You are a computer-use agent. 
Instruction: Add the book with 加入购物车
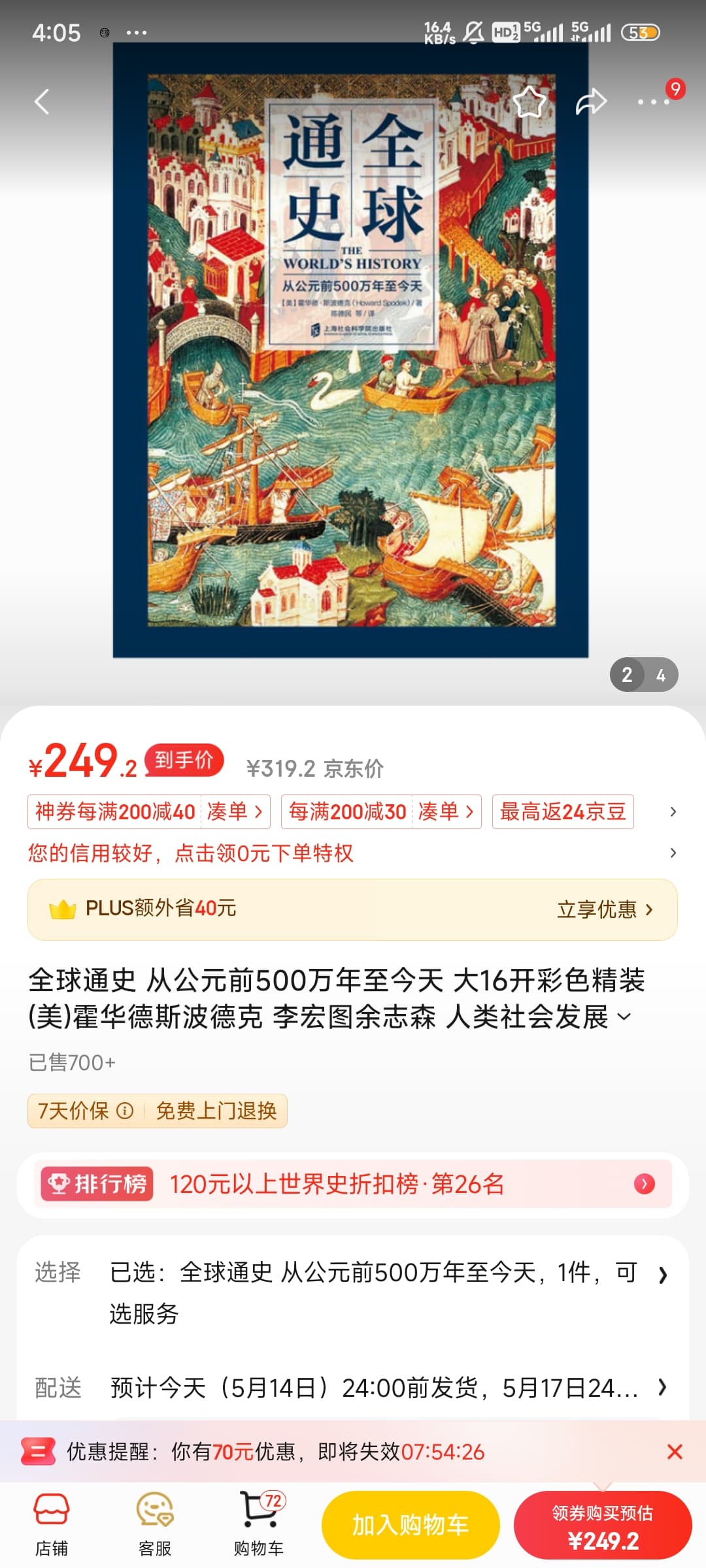[x=411, y=1525]
